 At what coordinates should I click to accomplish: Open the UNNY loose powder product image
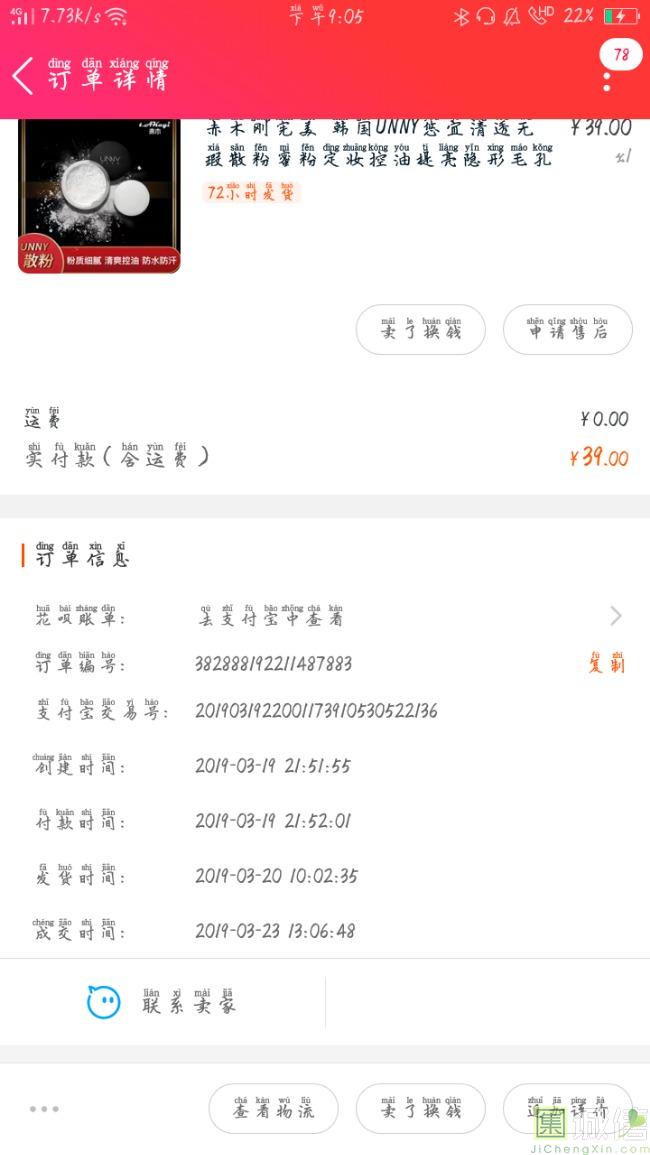[99, 196]
